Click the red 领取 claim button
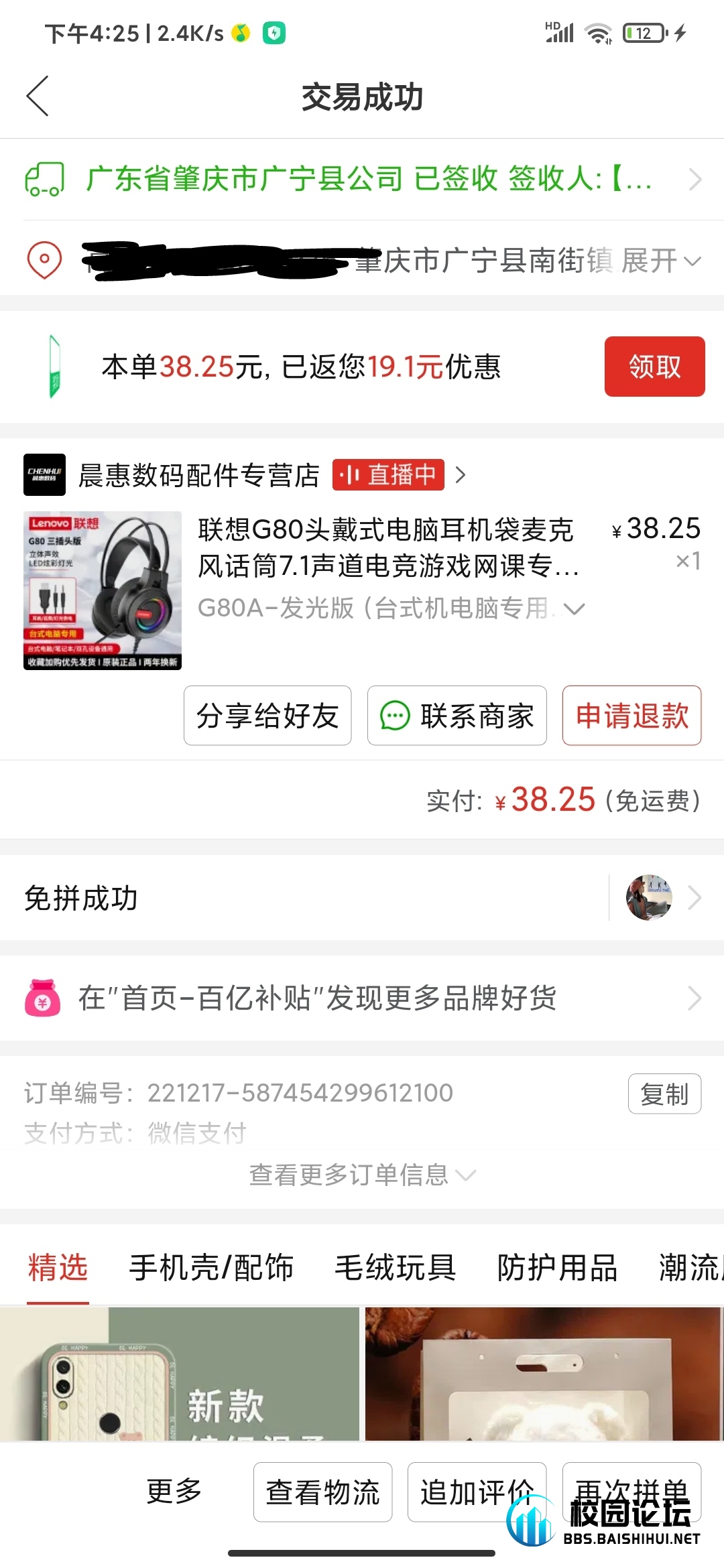The width and height of the screenshot is (724, 1568). (655, 367)
